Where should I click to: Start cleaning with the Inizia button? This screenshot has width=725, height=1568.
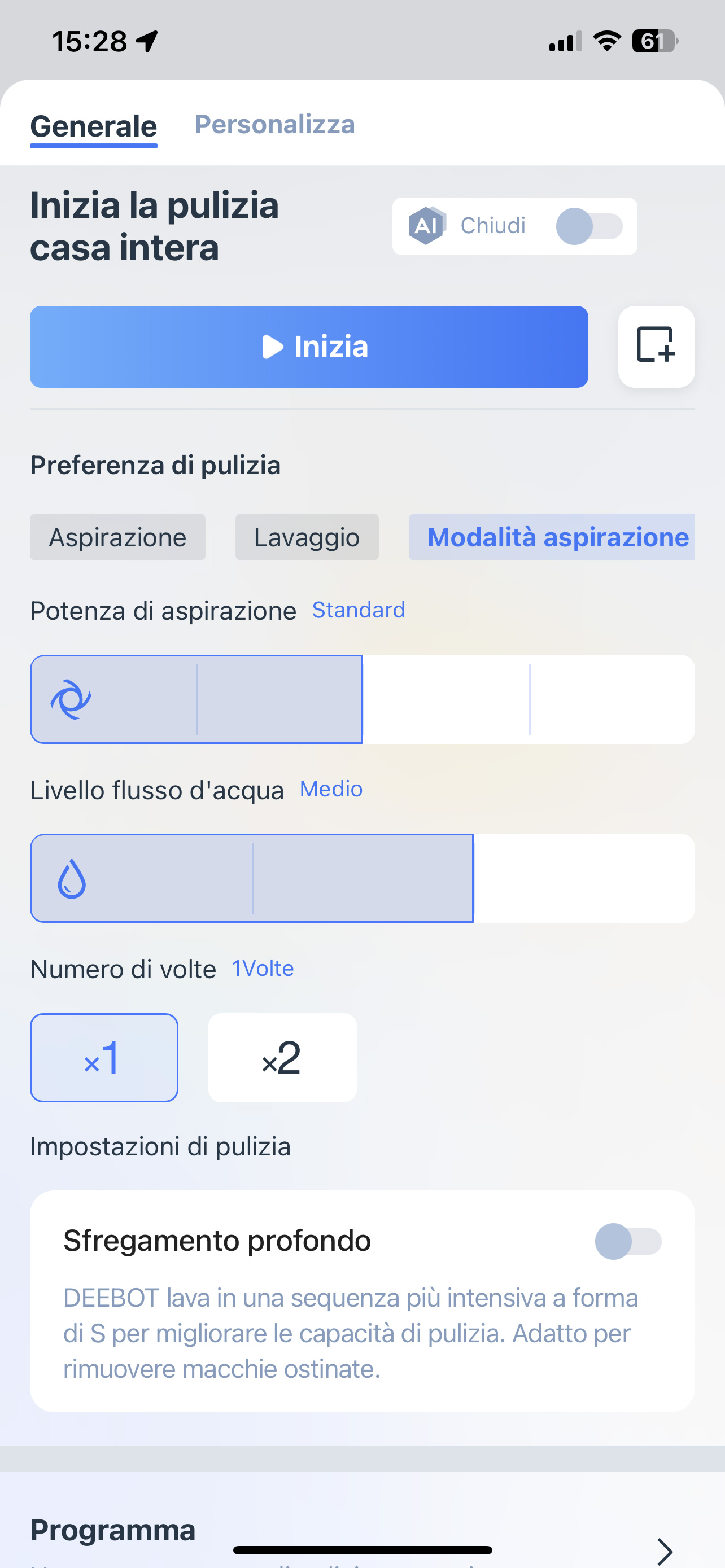(x=309, y=347)
